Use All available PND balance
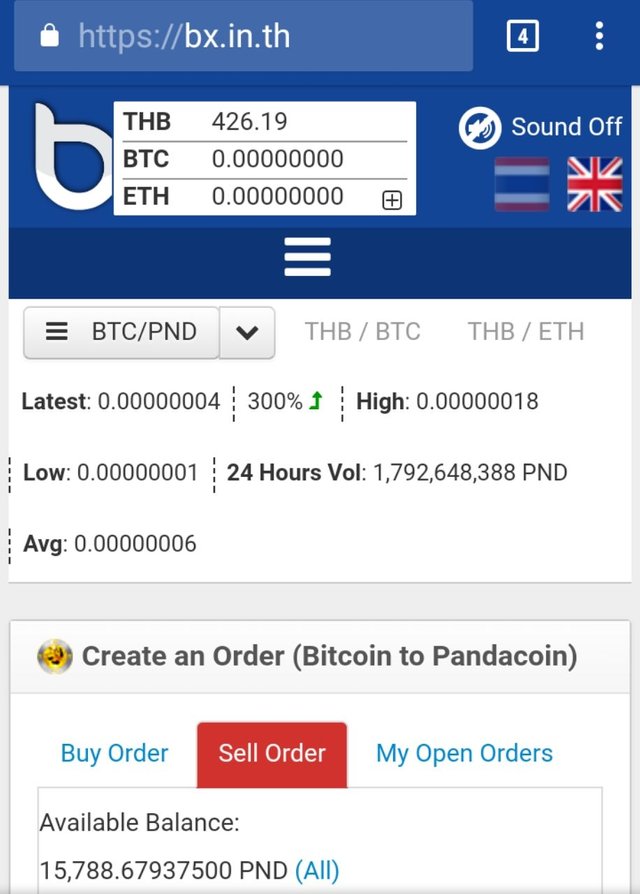This screenshot has height=894, width=640. pos(317,870)
